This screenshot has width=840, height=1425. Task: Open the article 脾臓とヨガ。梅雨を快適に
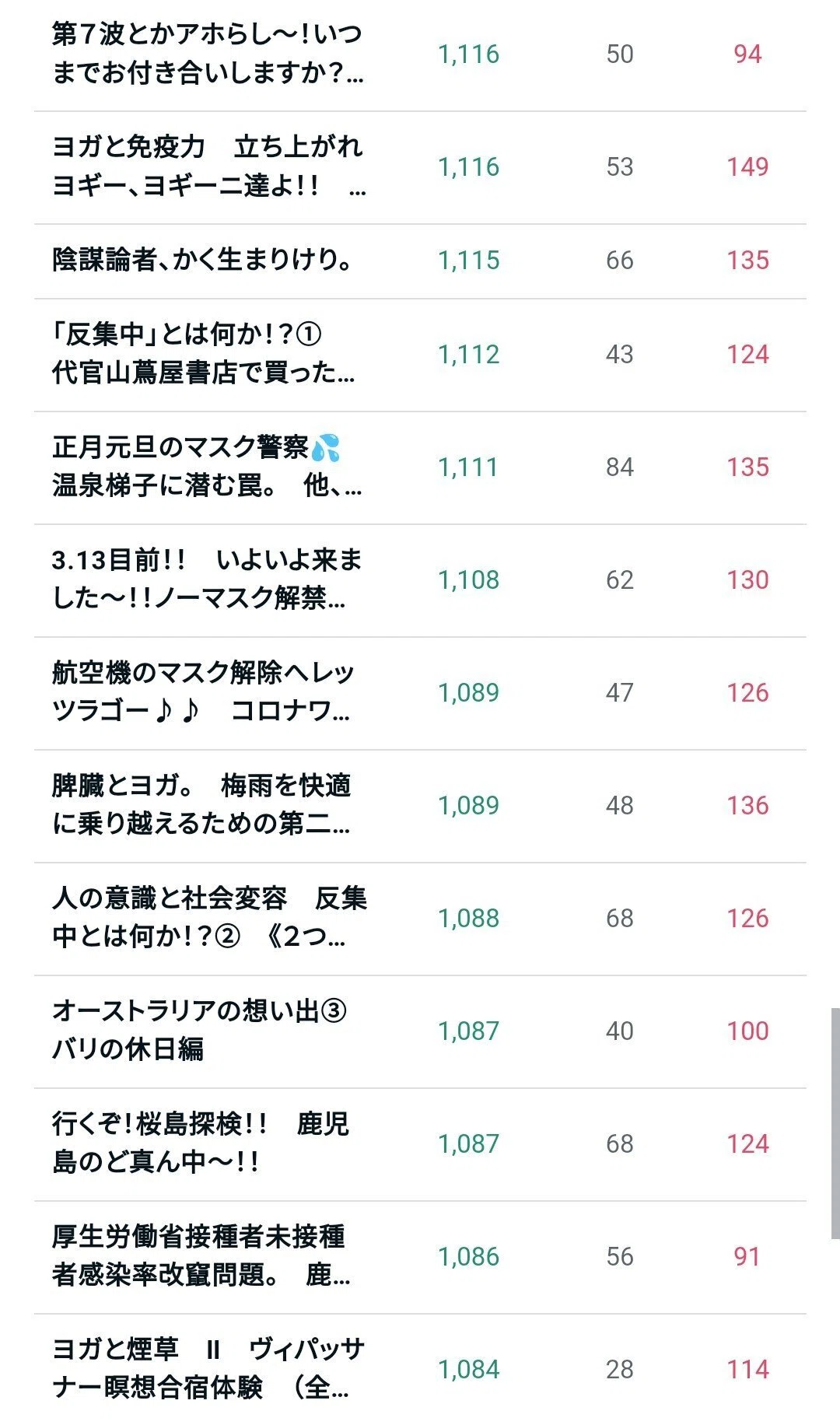[201, 805]
